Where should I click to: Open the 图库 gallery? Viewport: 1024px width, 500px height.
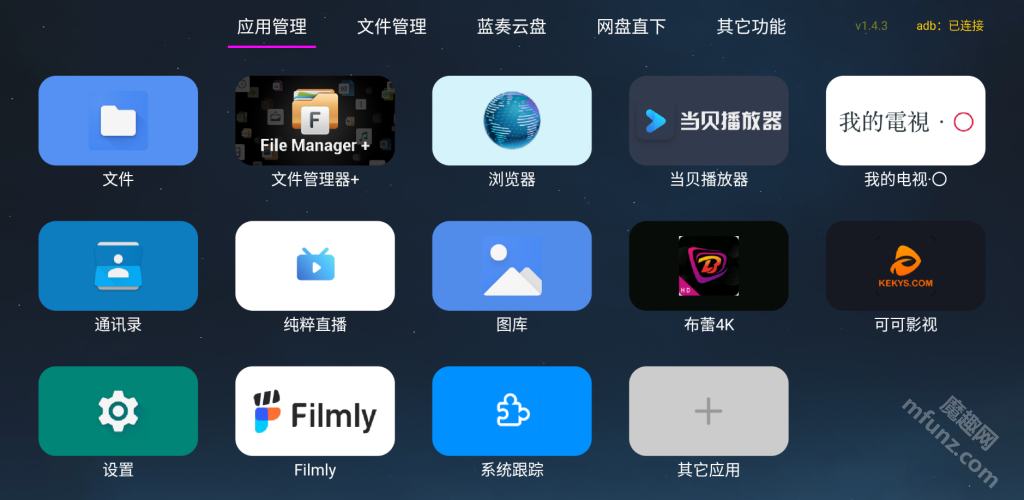pos(512,266)
